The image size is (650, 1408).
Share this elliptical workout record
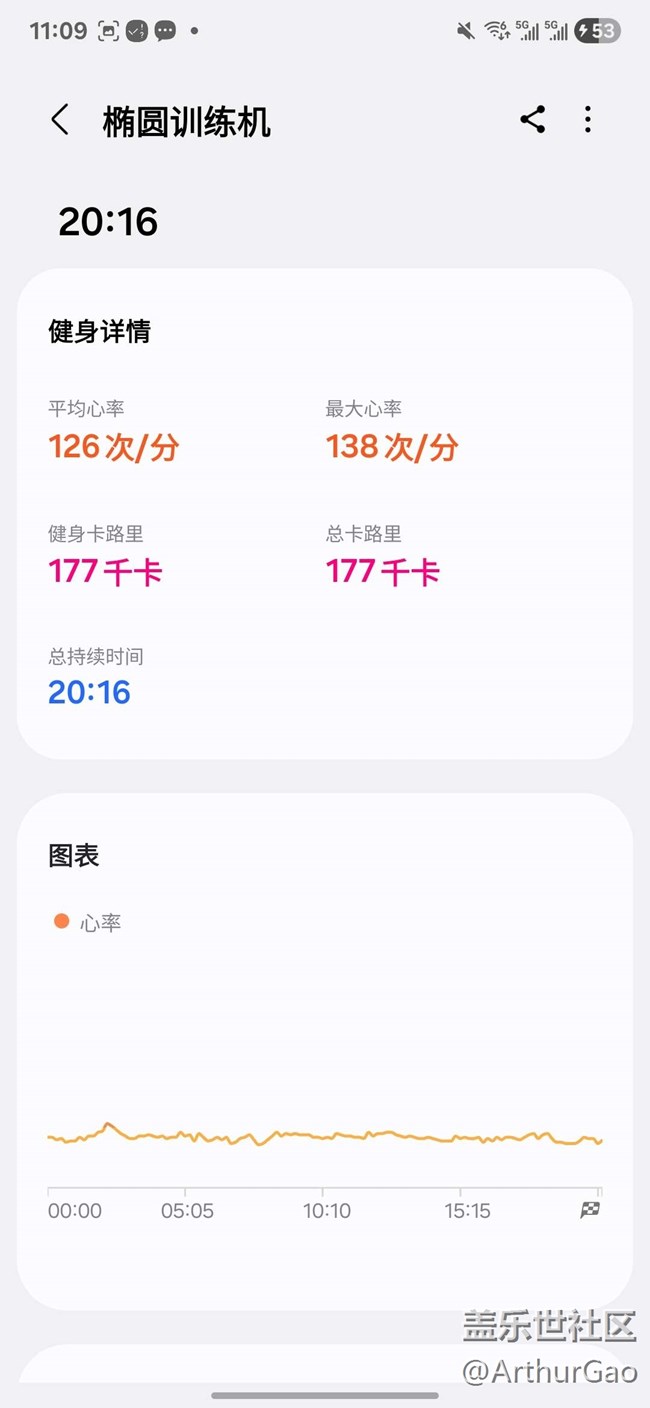click(x=532, y=120)
